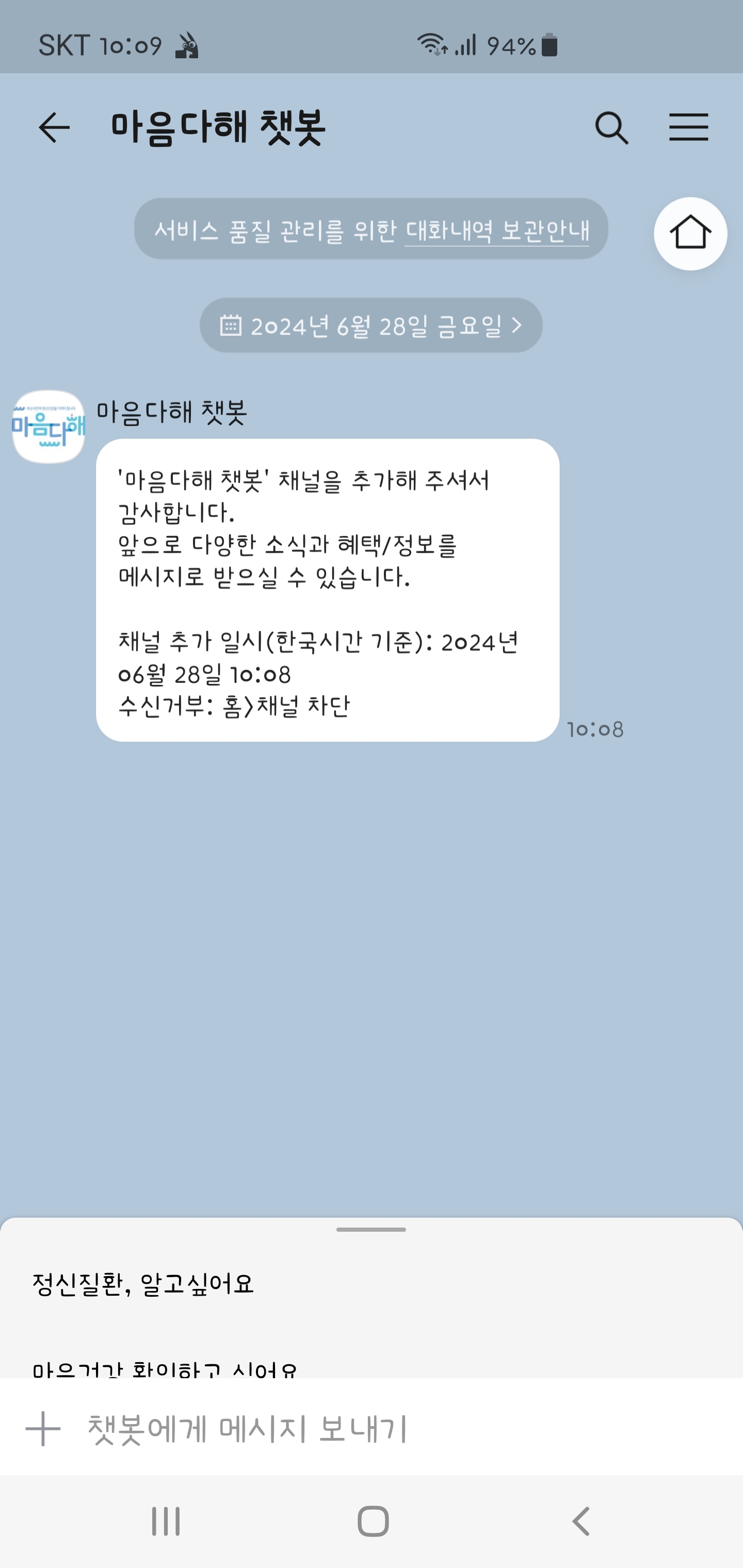Screen dimensions: 743x1568
Task: Tap the 대화내역 보관안내 link
Action: [497, 231]
